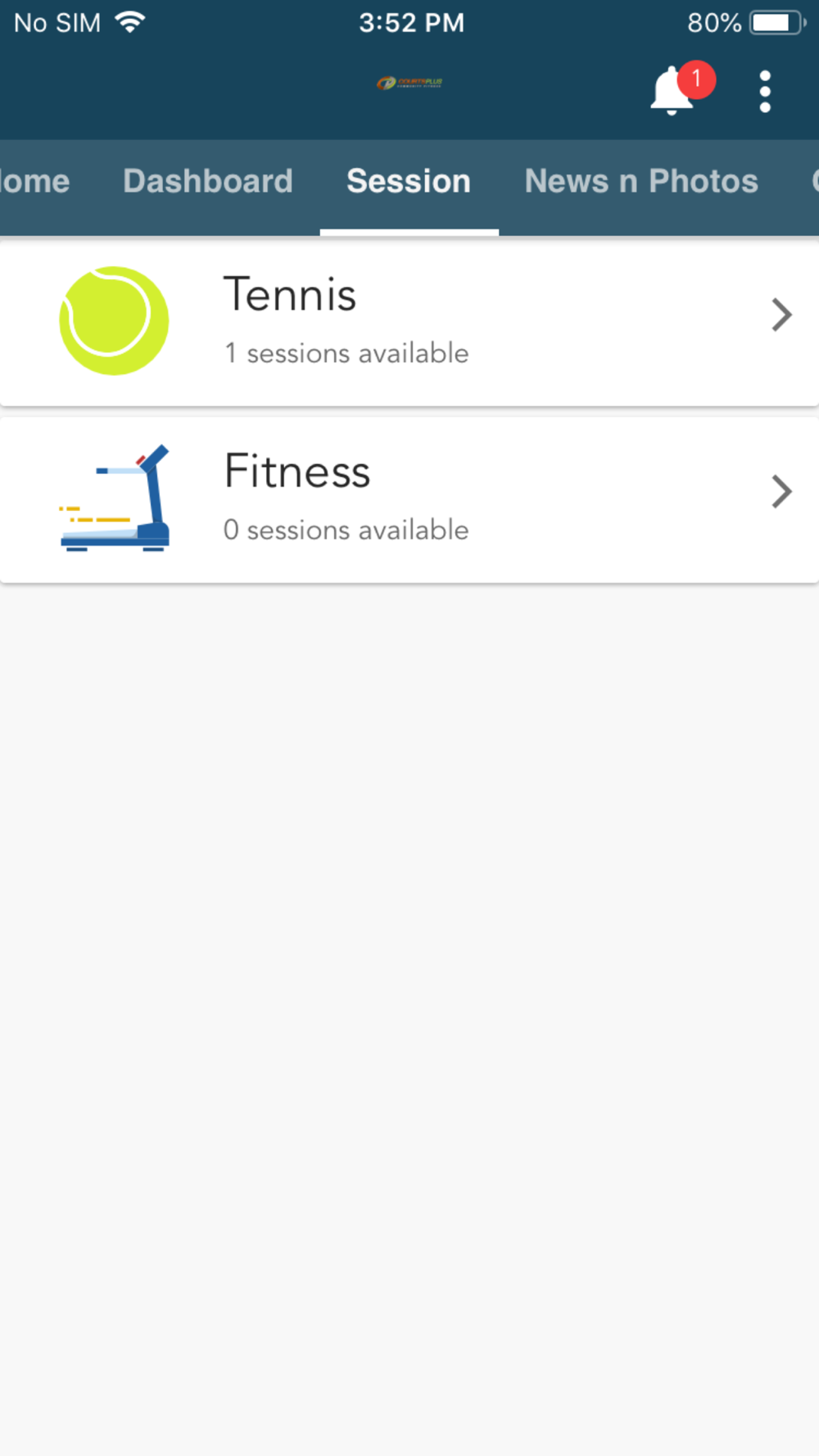This screenshot has width=819, height=1456.
Task: Open Tennis sessions
Action: [409, 321]
